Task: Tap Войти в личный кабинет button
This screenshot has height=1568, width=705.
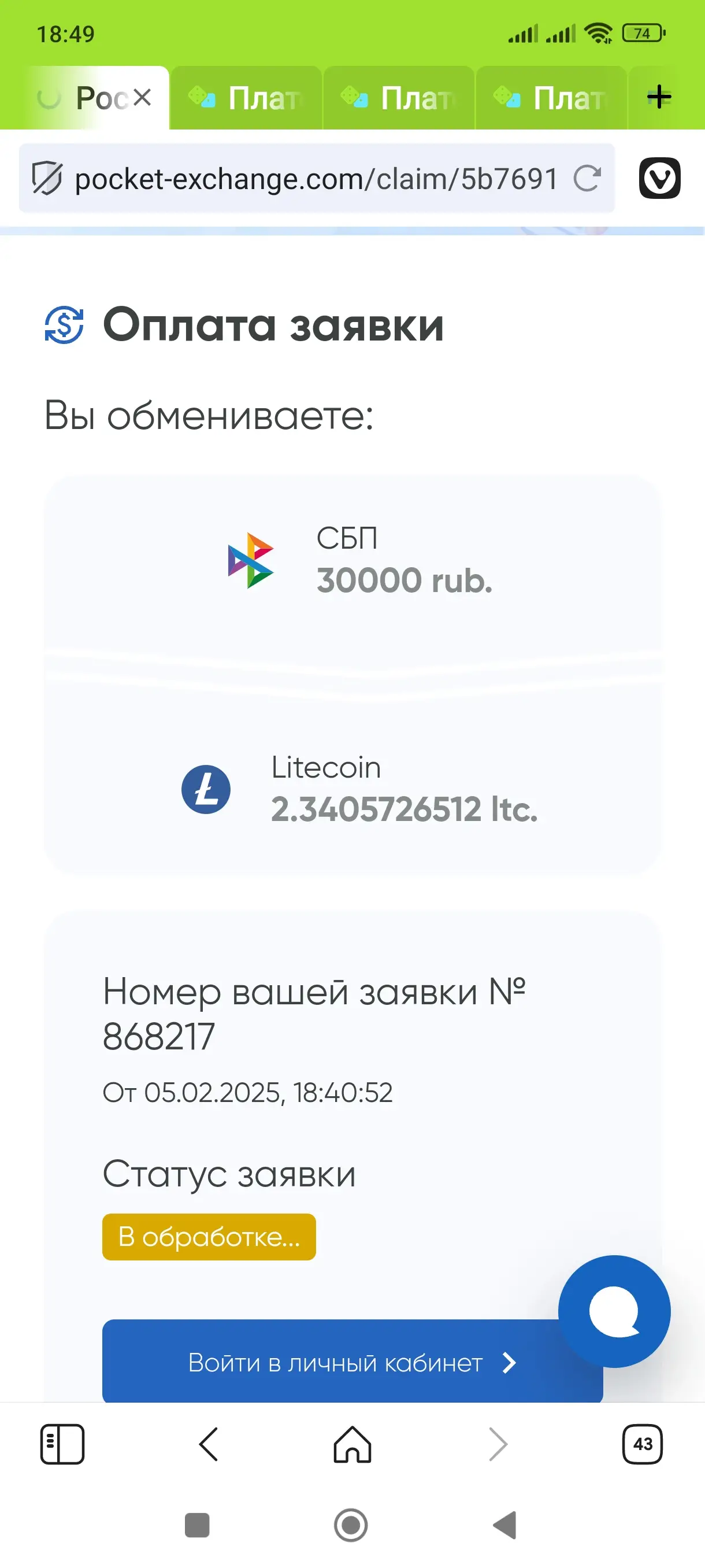Action: 340,1362
